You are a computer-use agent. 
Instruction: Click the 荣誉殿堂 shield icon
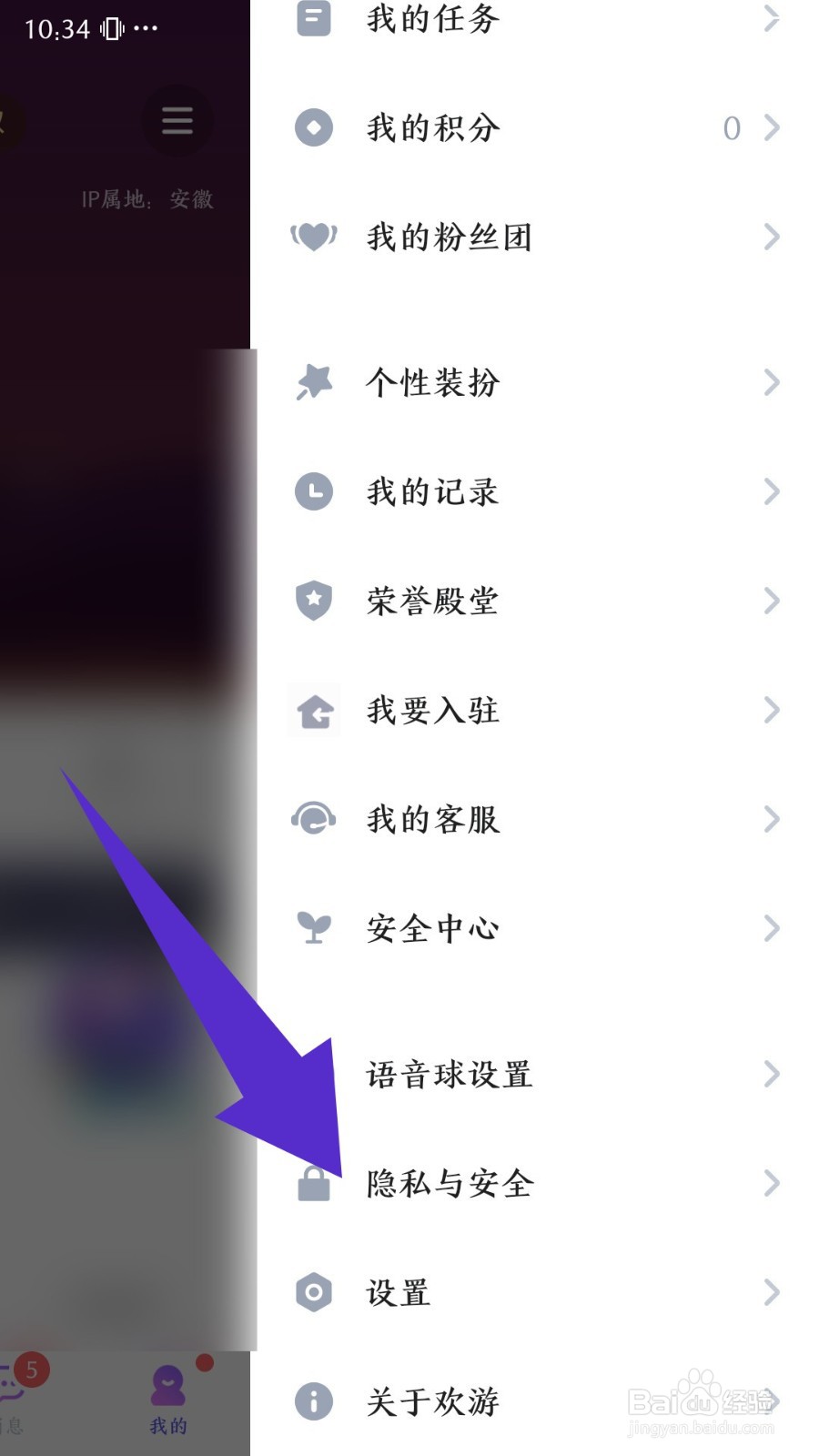(x=313, y=601)
